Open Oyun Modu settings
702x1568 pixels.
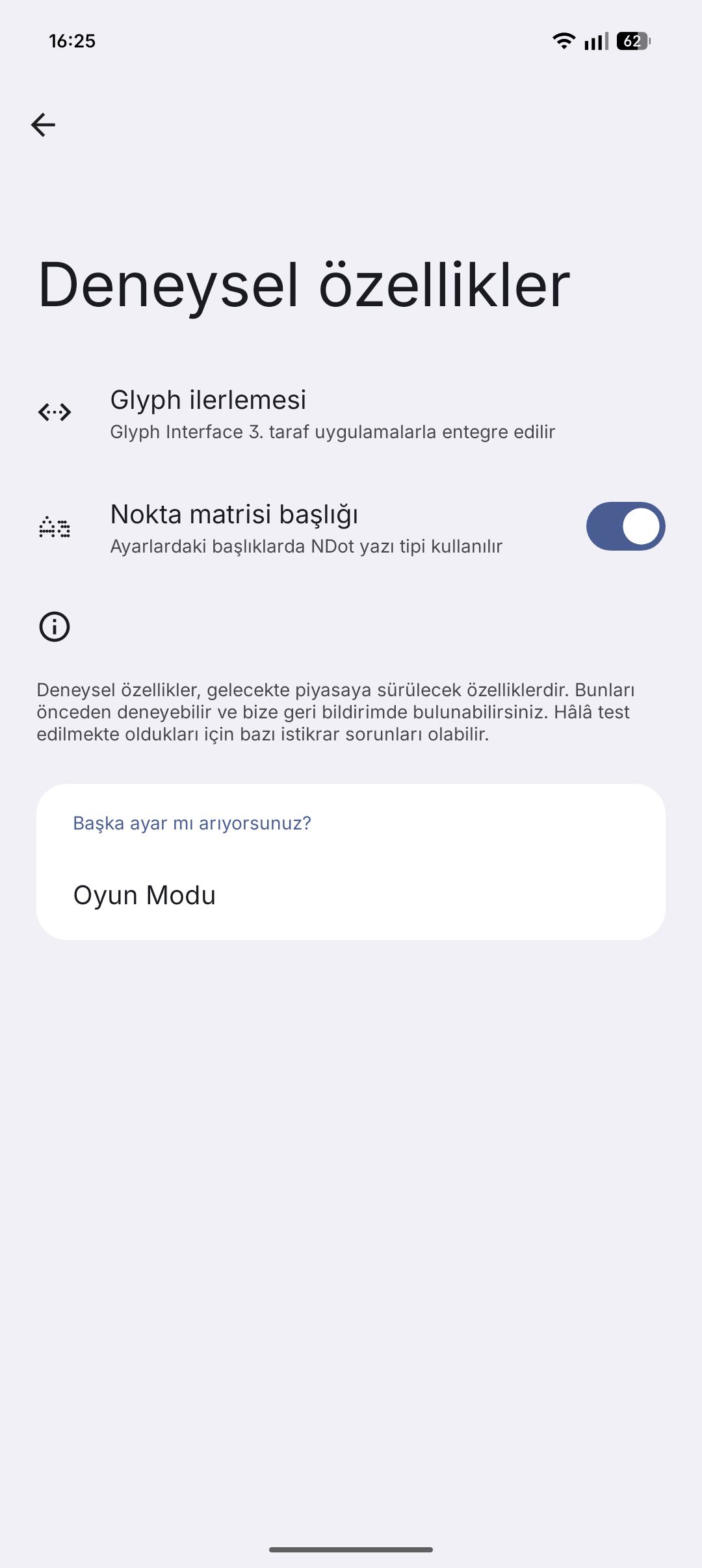tap(144, 895)
